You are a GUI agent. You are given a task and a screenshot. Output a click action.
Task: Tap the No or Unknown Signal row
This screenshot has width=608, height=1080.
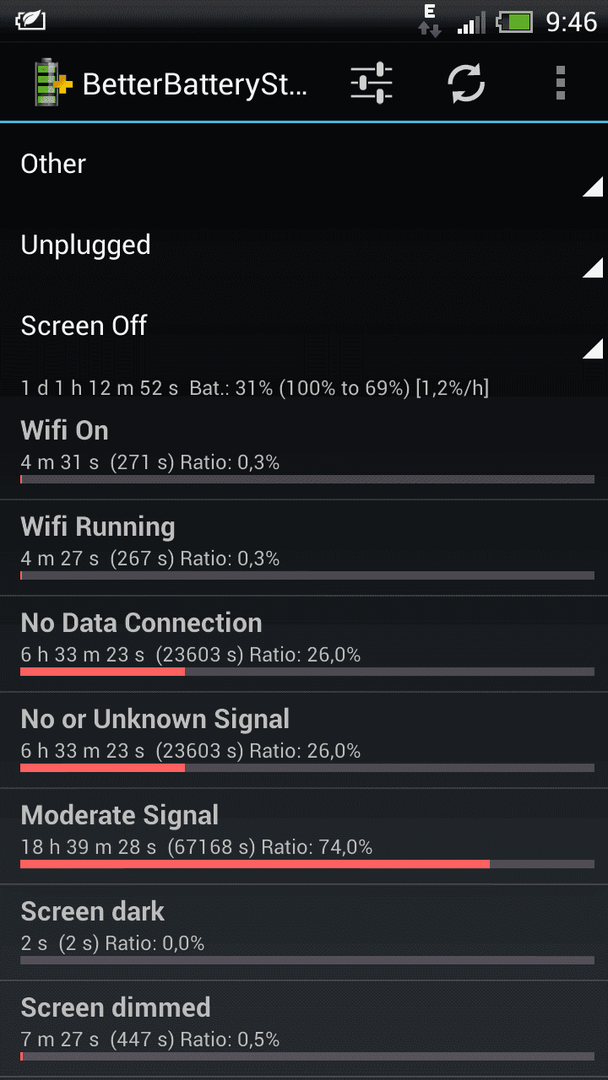click(x=304, y=740)
